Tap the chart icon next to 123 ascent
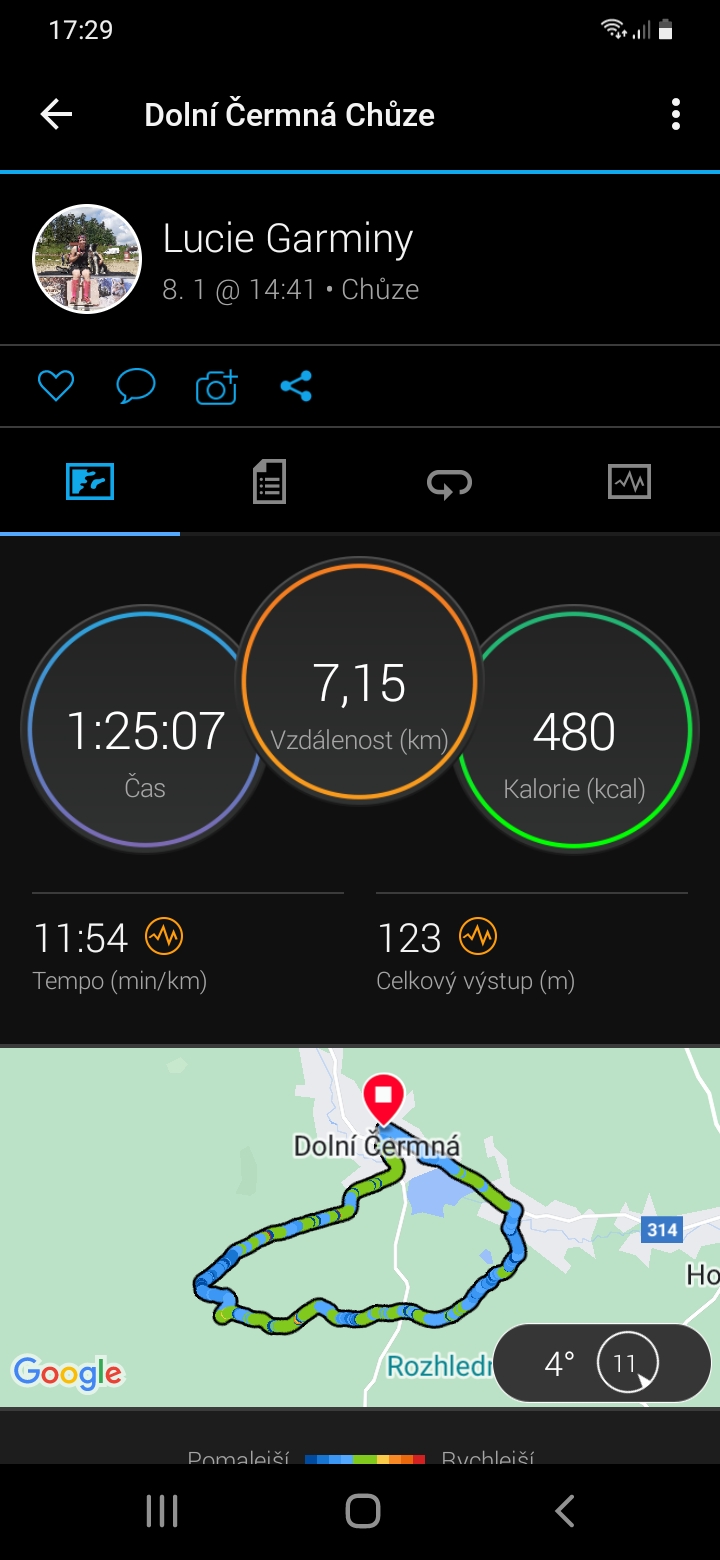This screenshot has height=1560, width=720. pyautogui.click(x=478, y=937)
